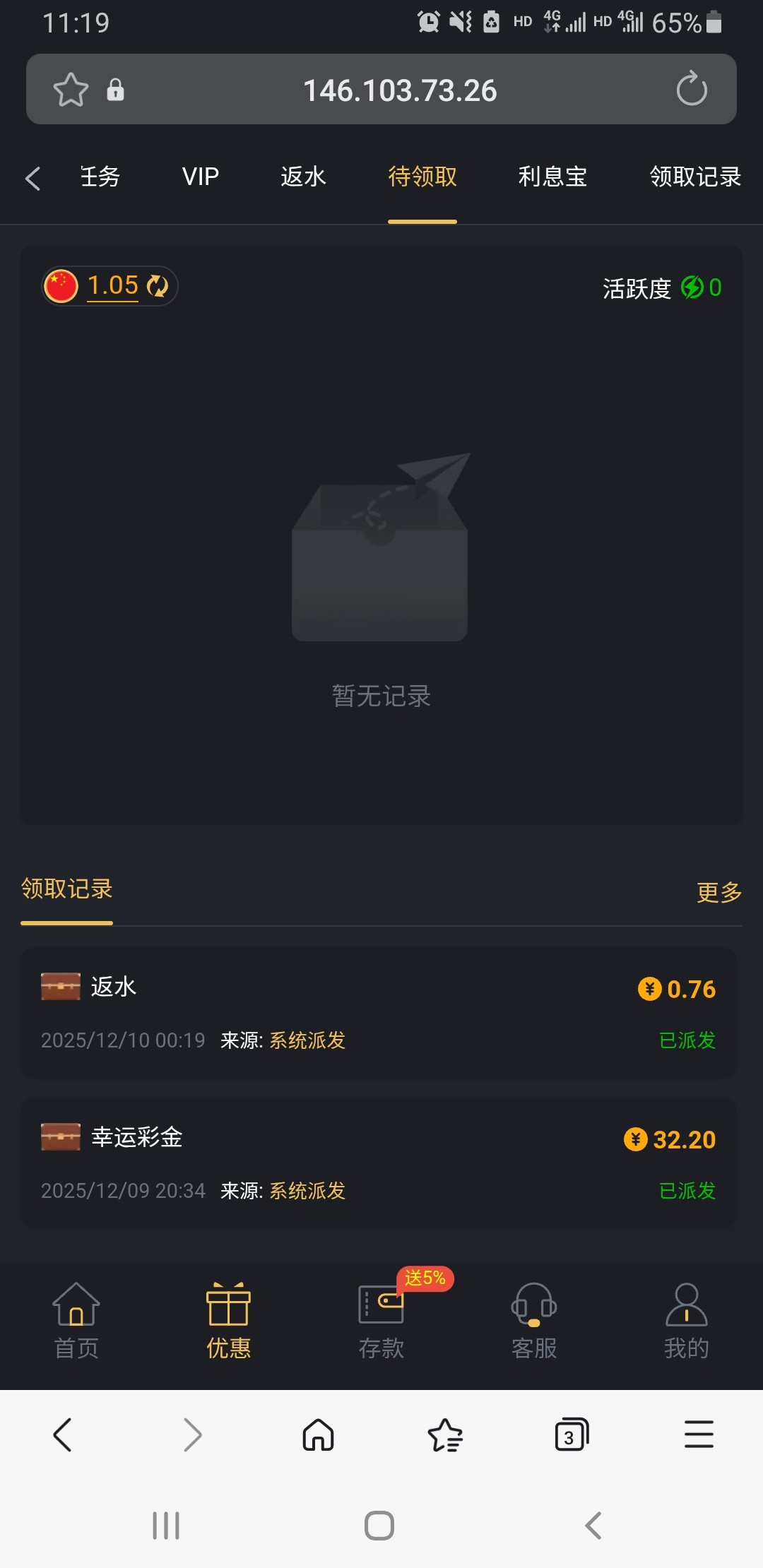763x1568 pixels.
Task: Tap 更多 to view more records
Action: [718, 892]
